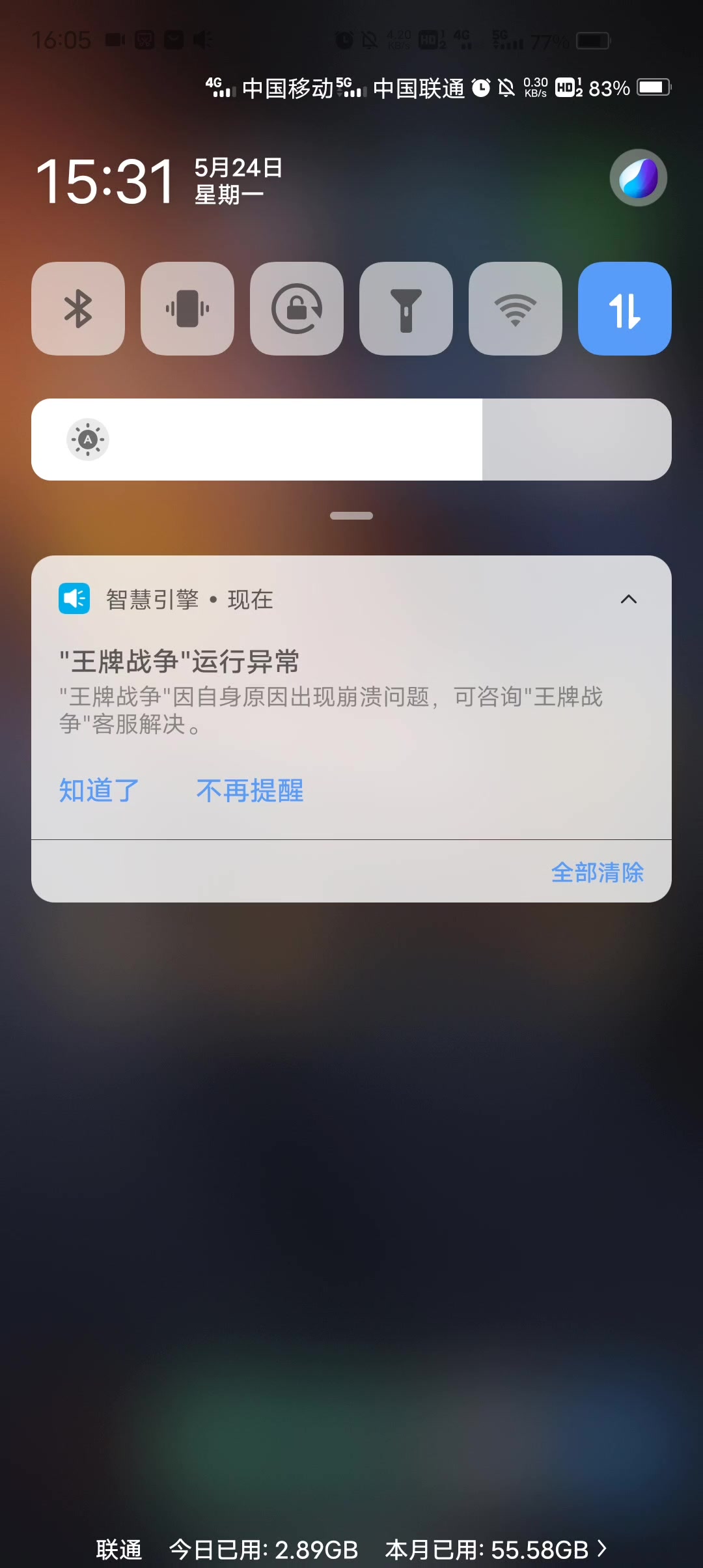The height and width of the screenshot is (1568, 703).
Task: Tap the panel handle below the brightness bar
Action: (351, 516)
